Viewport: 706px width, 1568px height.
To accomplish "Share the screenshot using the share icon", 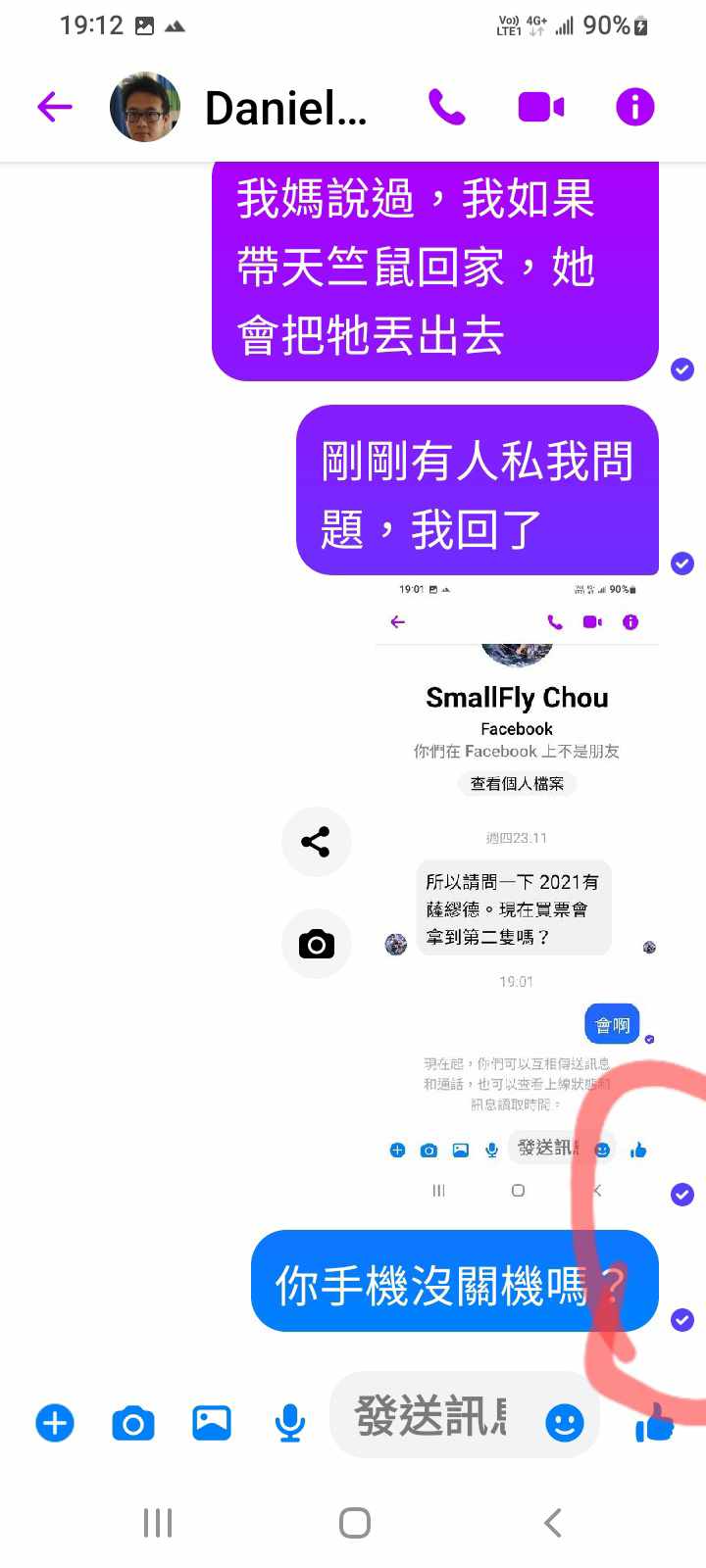I will tap(316, 842).
